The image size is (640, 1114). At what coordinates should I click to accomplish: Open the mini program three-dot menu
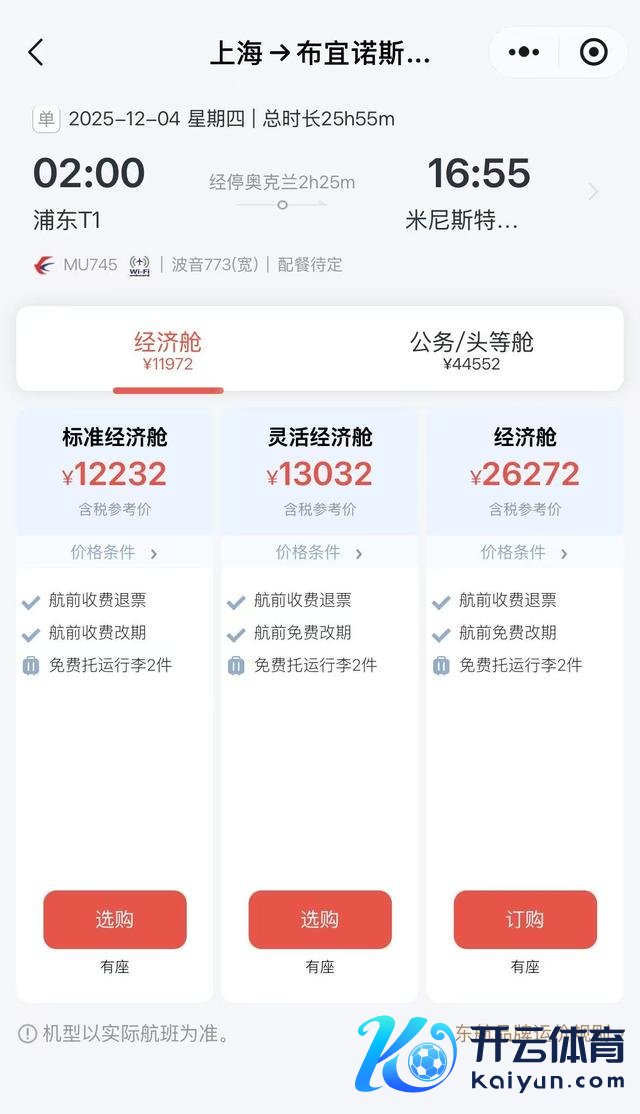tap(524, 53)
